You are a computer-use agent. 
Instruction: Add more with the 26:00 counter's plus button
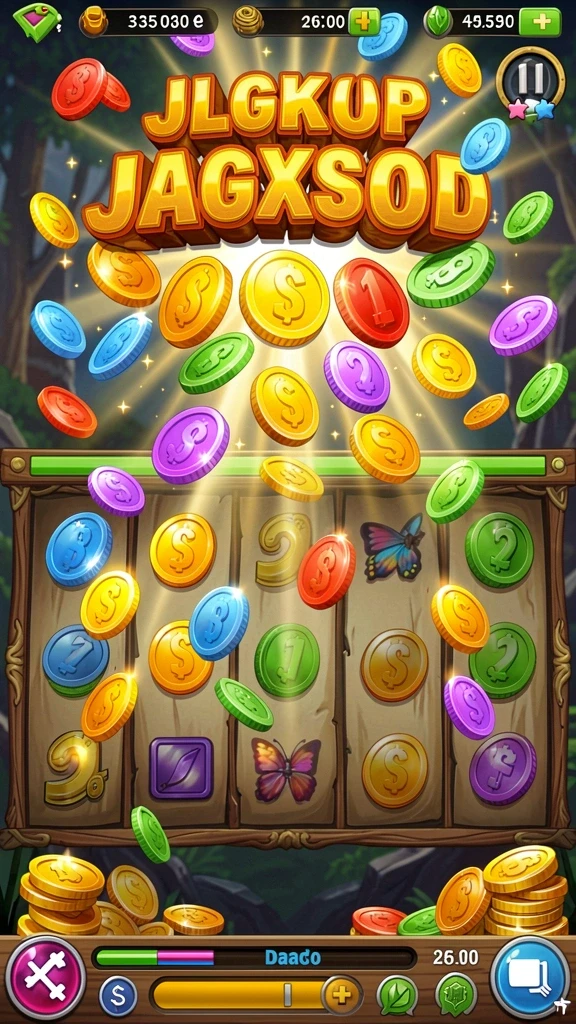pos(364,22)
